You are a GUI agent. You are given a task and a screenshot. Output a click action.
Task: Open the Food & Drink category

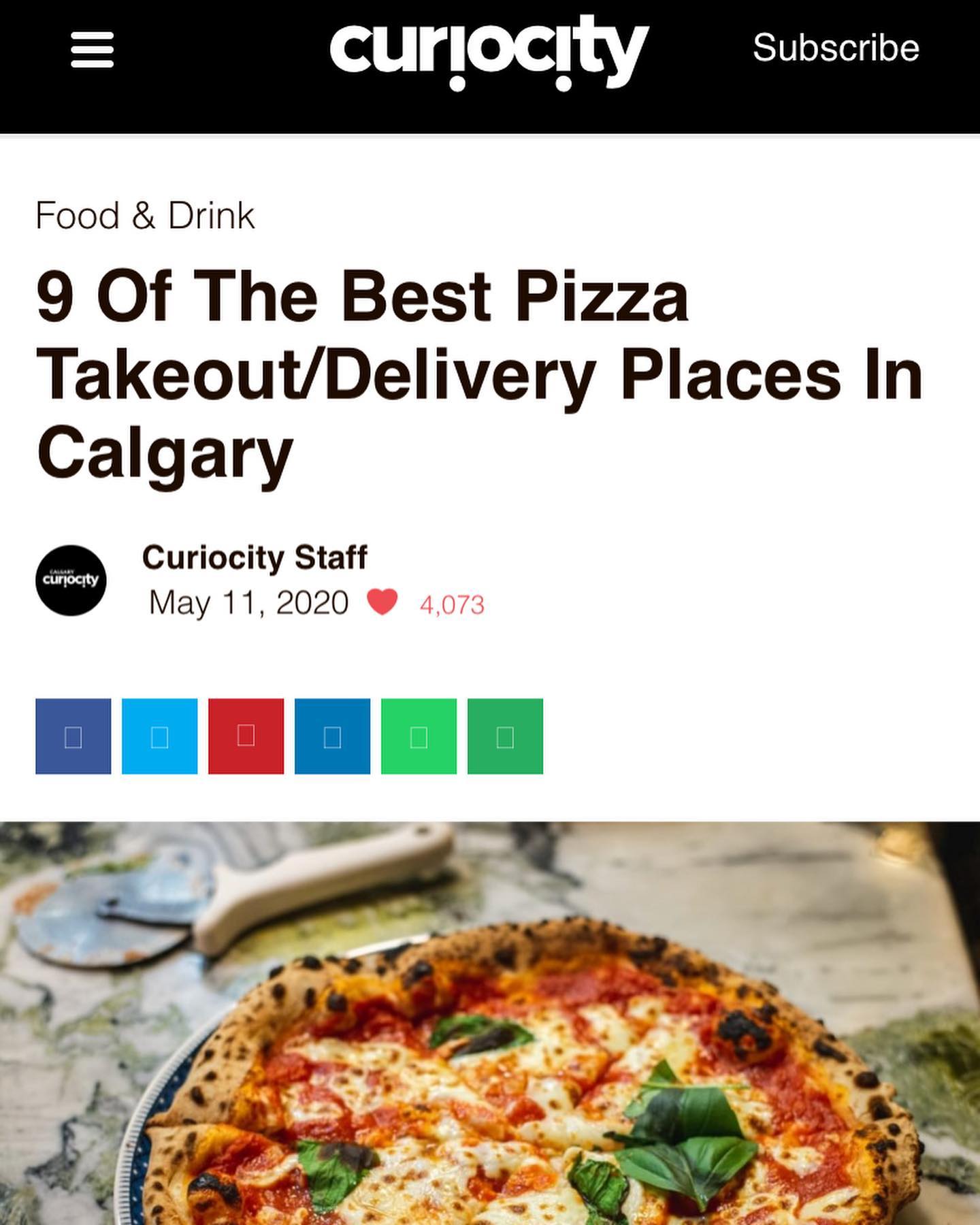coord(145,216)
